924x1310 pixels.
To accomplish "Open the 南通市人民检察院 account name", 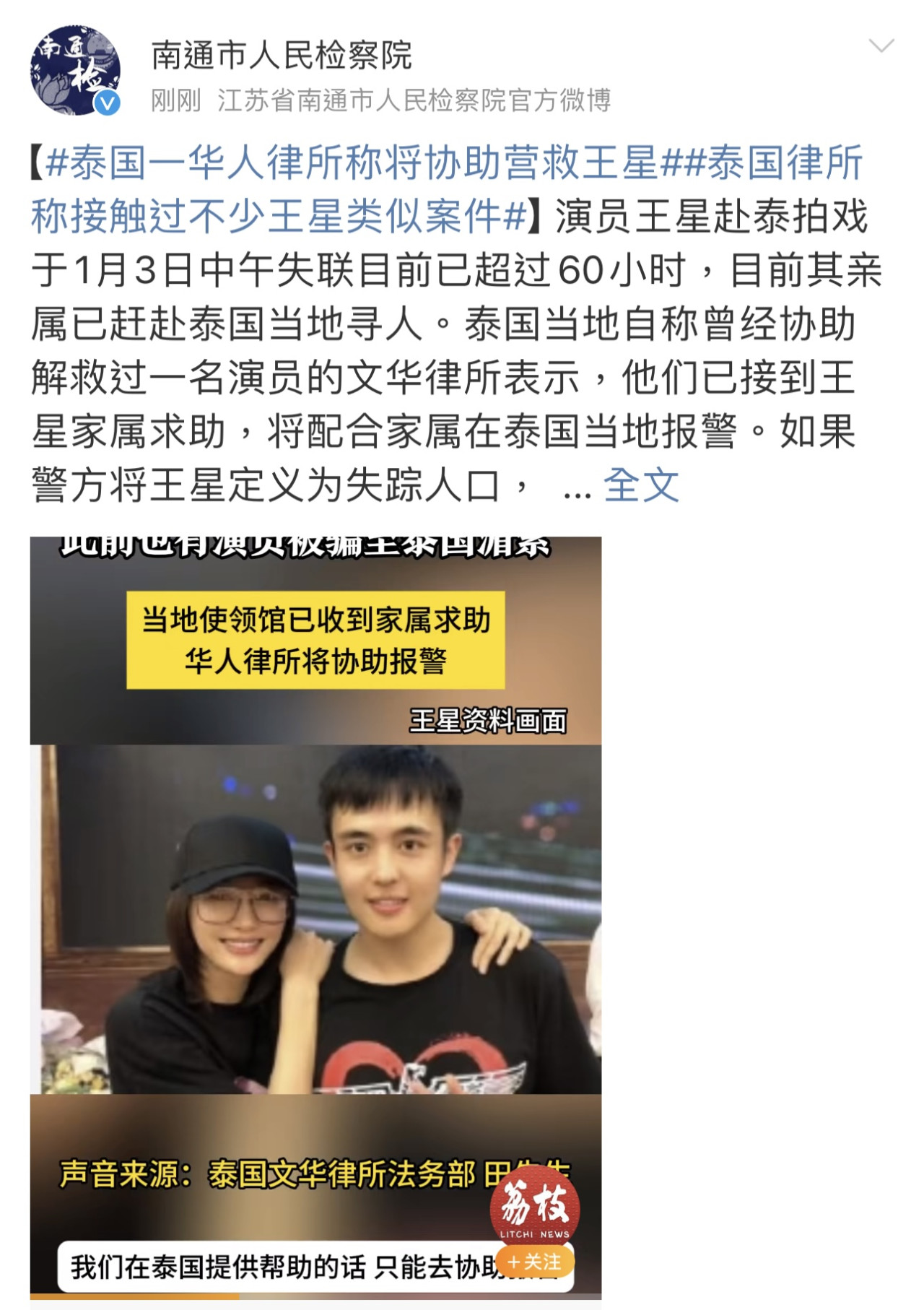I will [x=282, y=56].
